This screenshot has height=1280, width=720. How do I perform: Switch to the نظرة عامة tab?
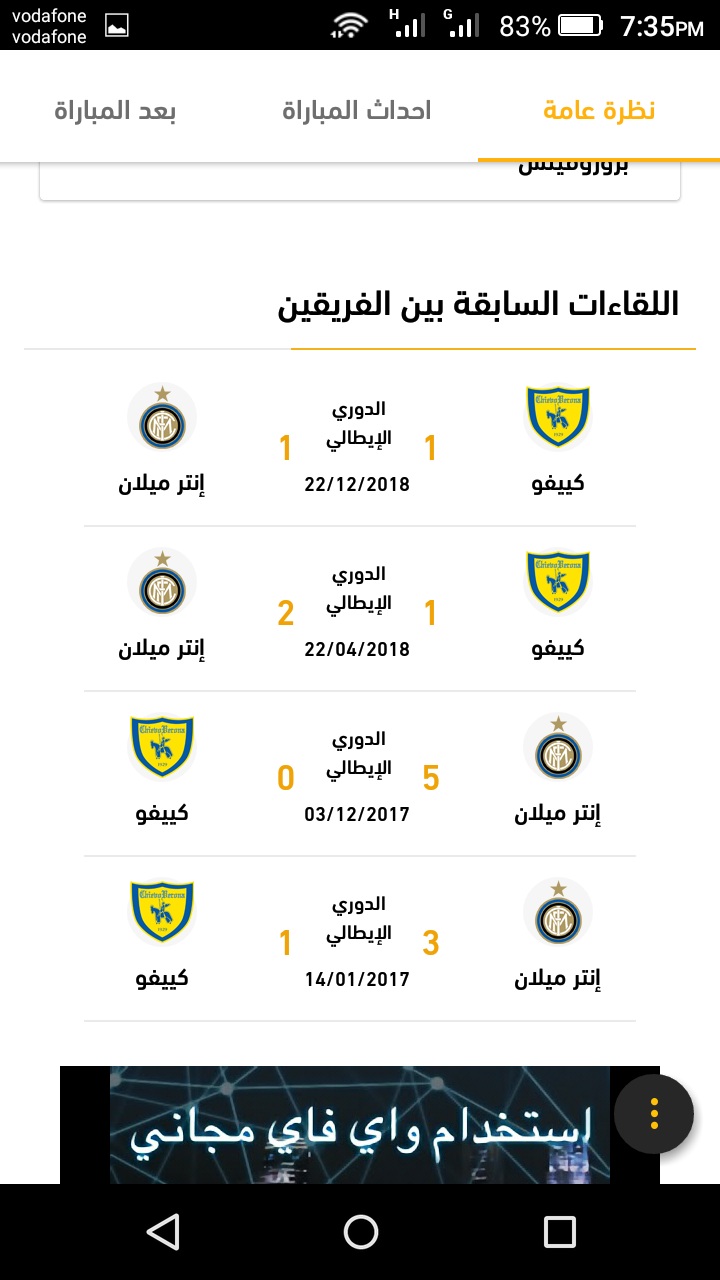(x=599, y=110)
